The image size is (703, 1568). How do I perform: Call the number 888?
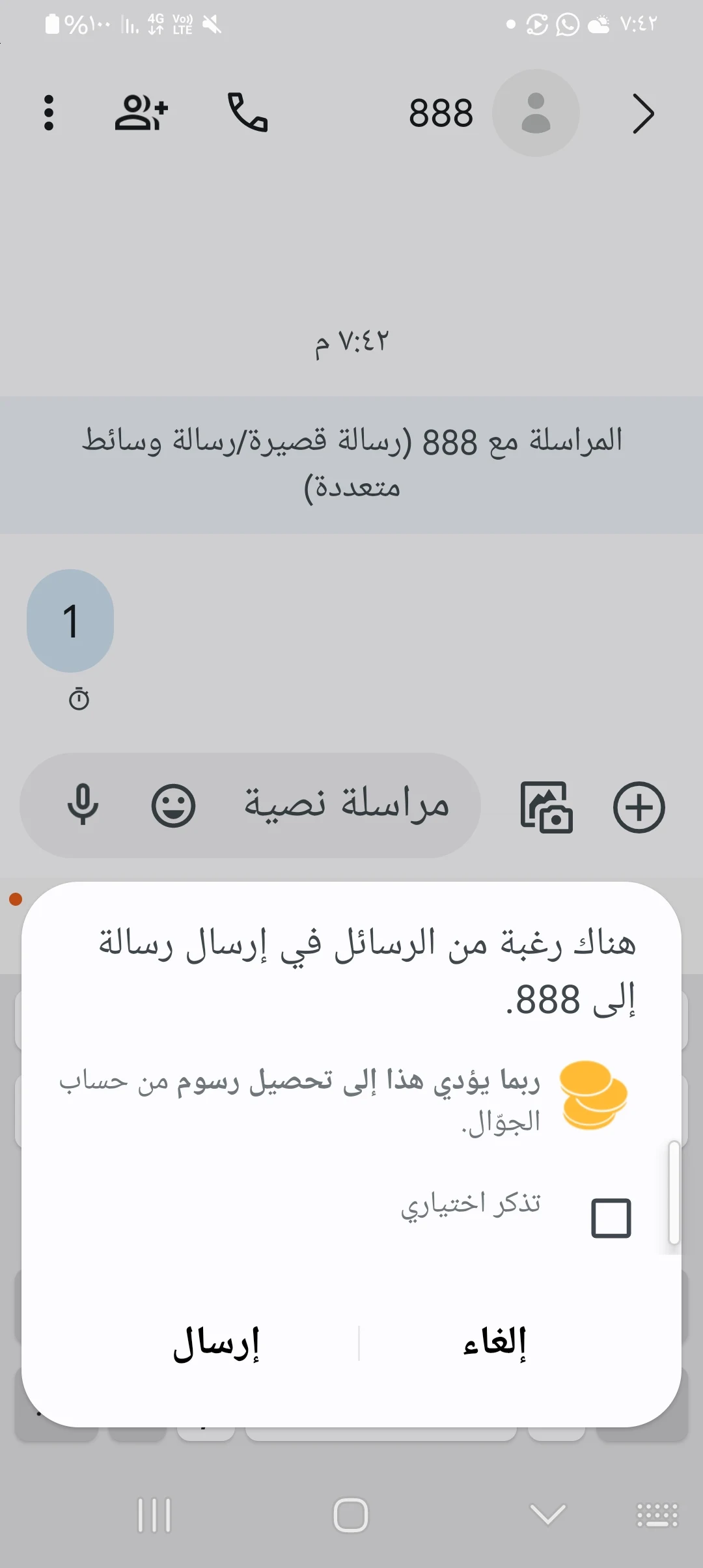(x=247, y=112)
